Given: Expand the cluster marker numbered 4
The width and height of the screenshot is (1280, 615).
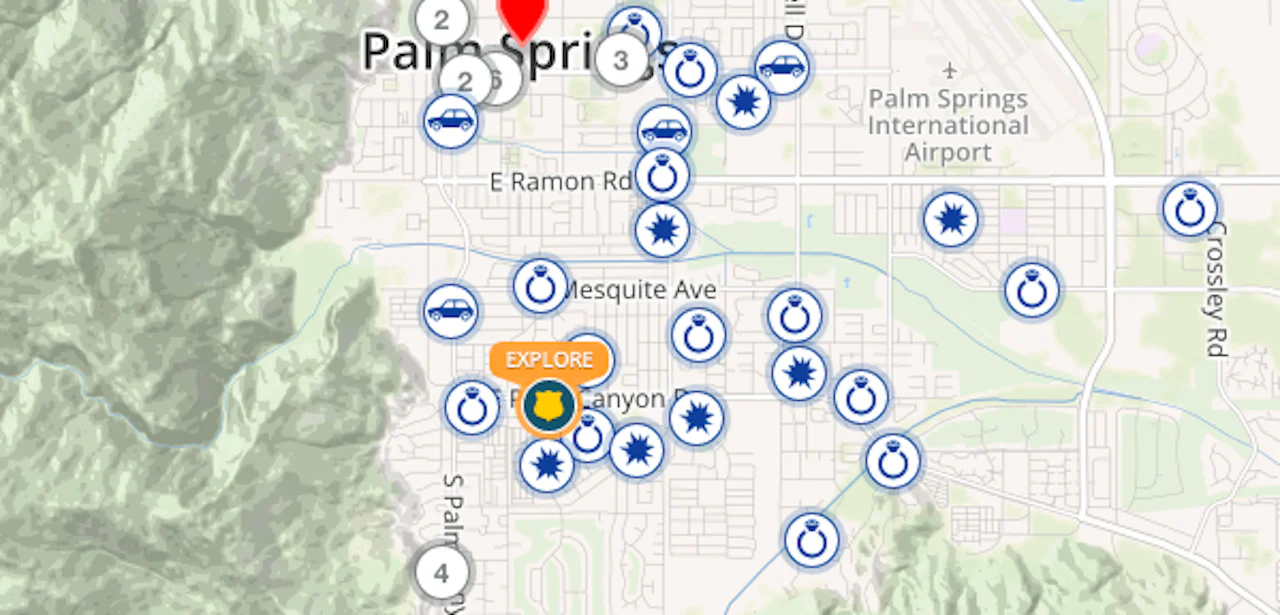Looking at the screenshot, I should tap(440, 573).
